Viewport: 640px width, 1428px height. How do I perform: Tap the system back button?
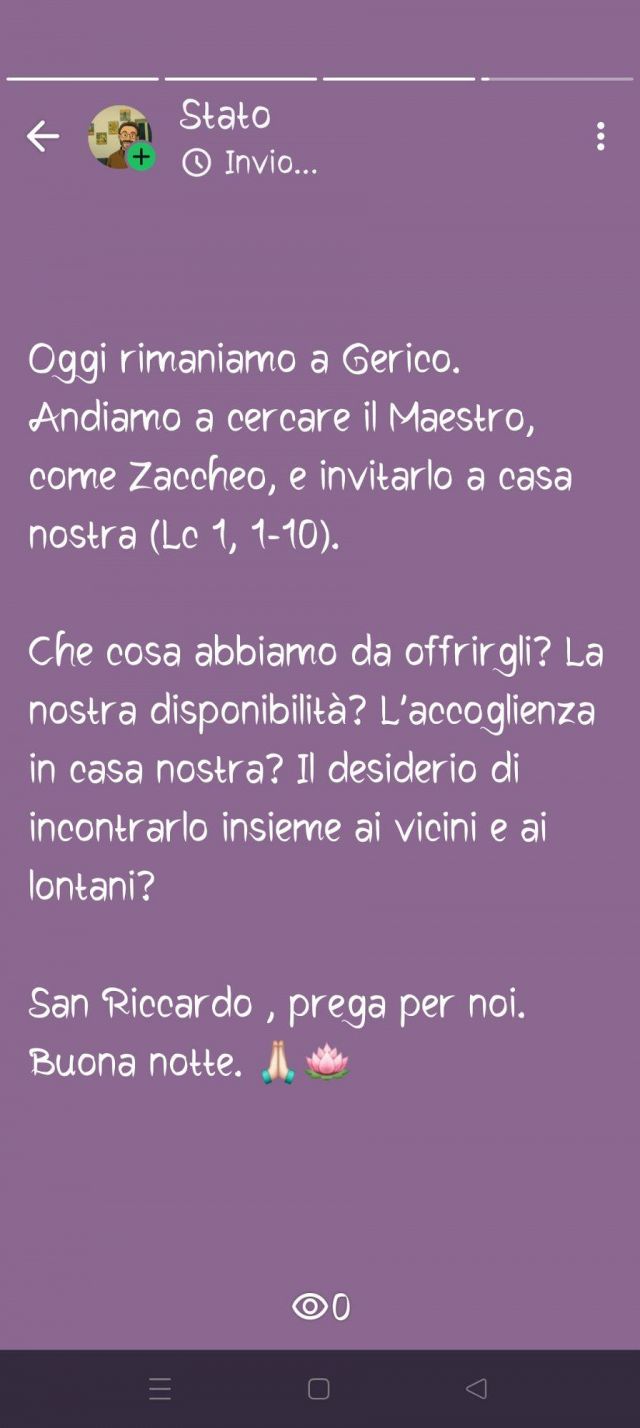pos(477,1388)
